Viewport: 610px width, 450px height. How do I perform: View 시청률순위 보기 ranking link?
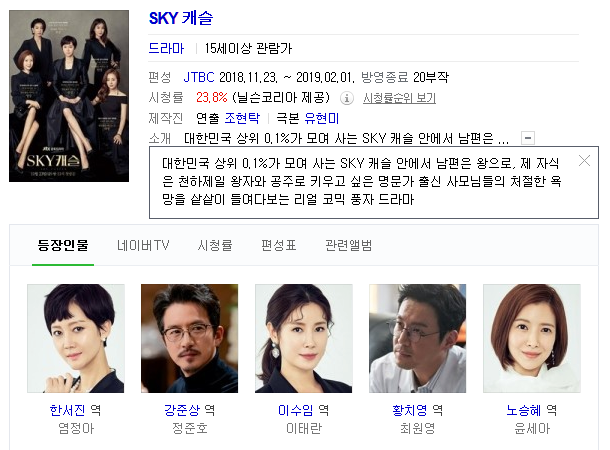click(399, 98)
